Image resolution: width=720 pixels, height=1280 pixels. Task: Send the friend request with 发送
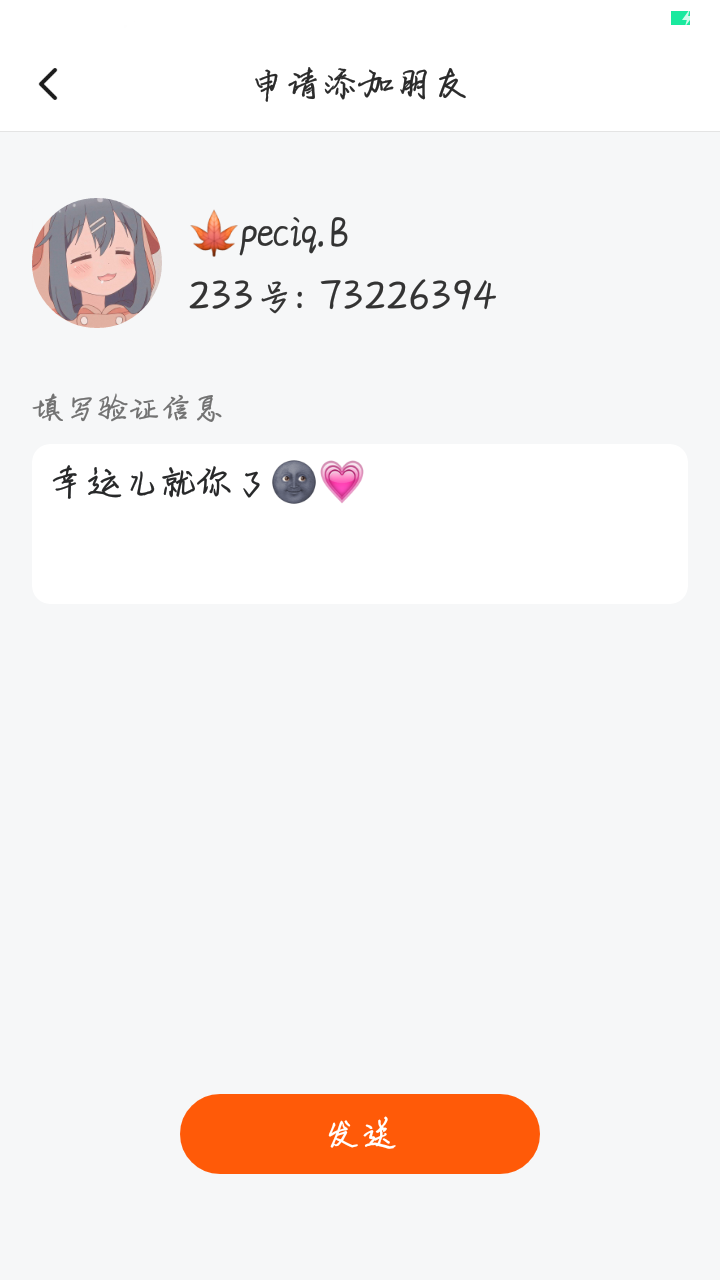pos(360,1134)
